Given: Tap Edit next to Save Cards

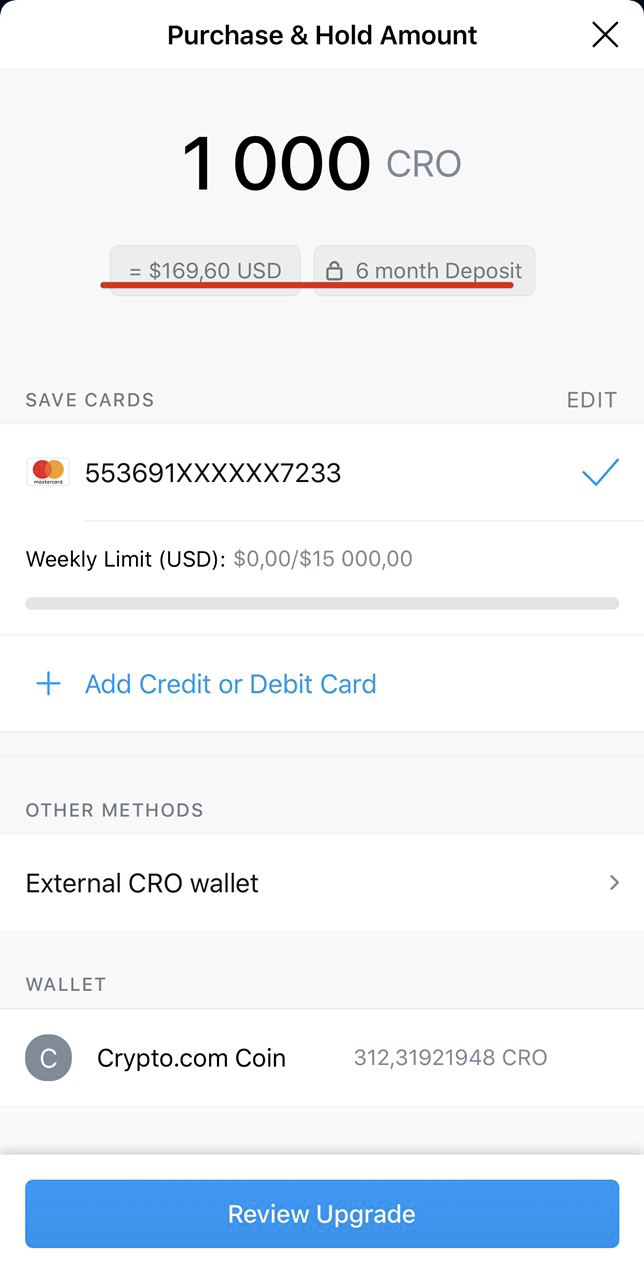Looking at the screenshot, I should 591,400.
